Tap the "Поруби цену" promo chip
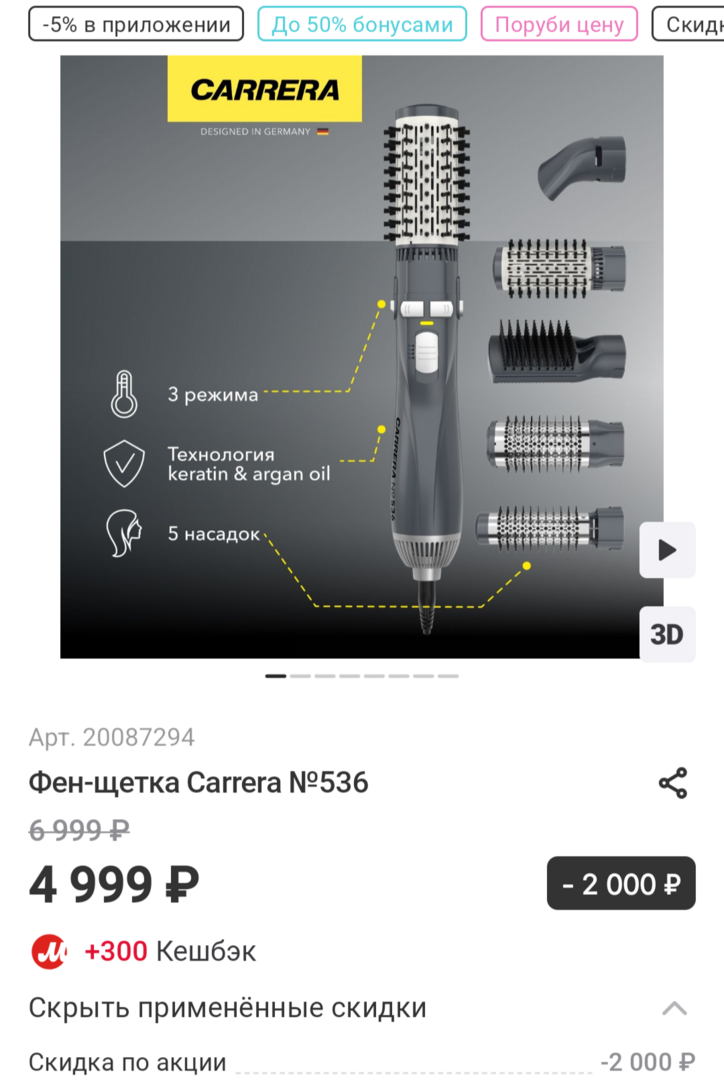 559,24
